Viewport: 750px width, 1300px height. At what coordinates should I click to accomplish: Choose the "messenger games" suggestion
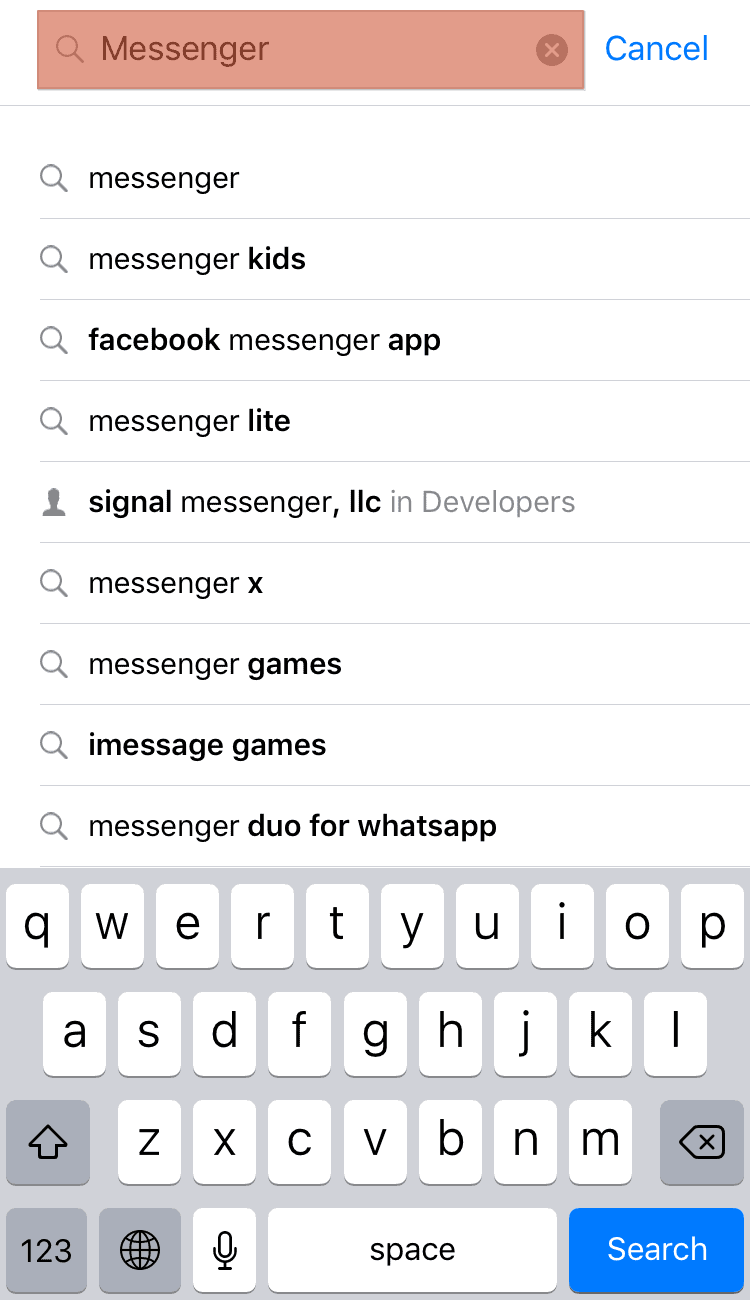point(215,665)
